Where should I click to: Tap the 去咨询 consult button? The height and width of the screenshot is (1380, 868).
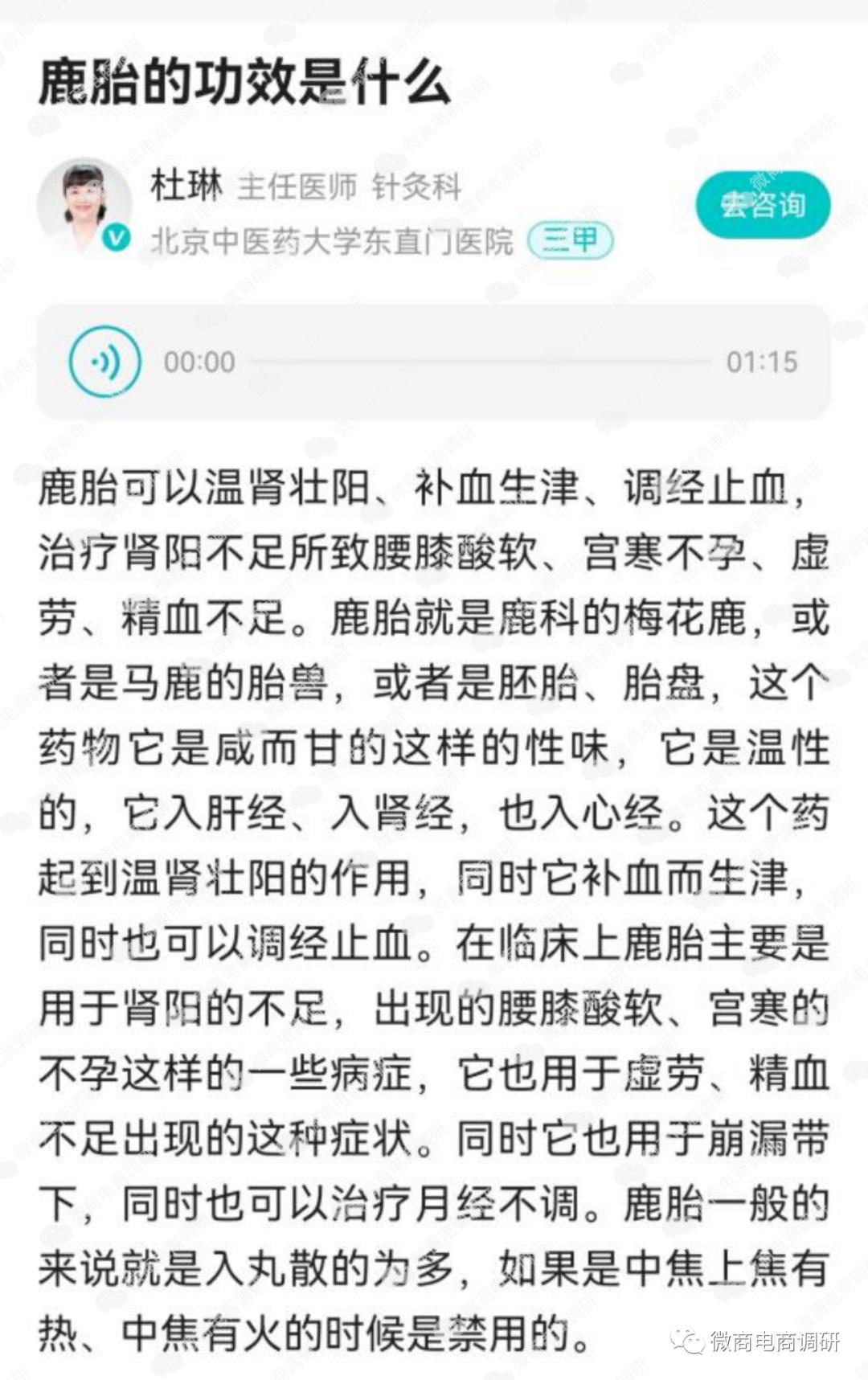762,205
